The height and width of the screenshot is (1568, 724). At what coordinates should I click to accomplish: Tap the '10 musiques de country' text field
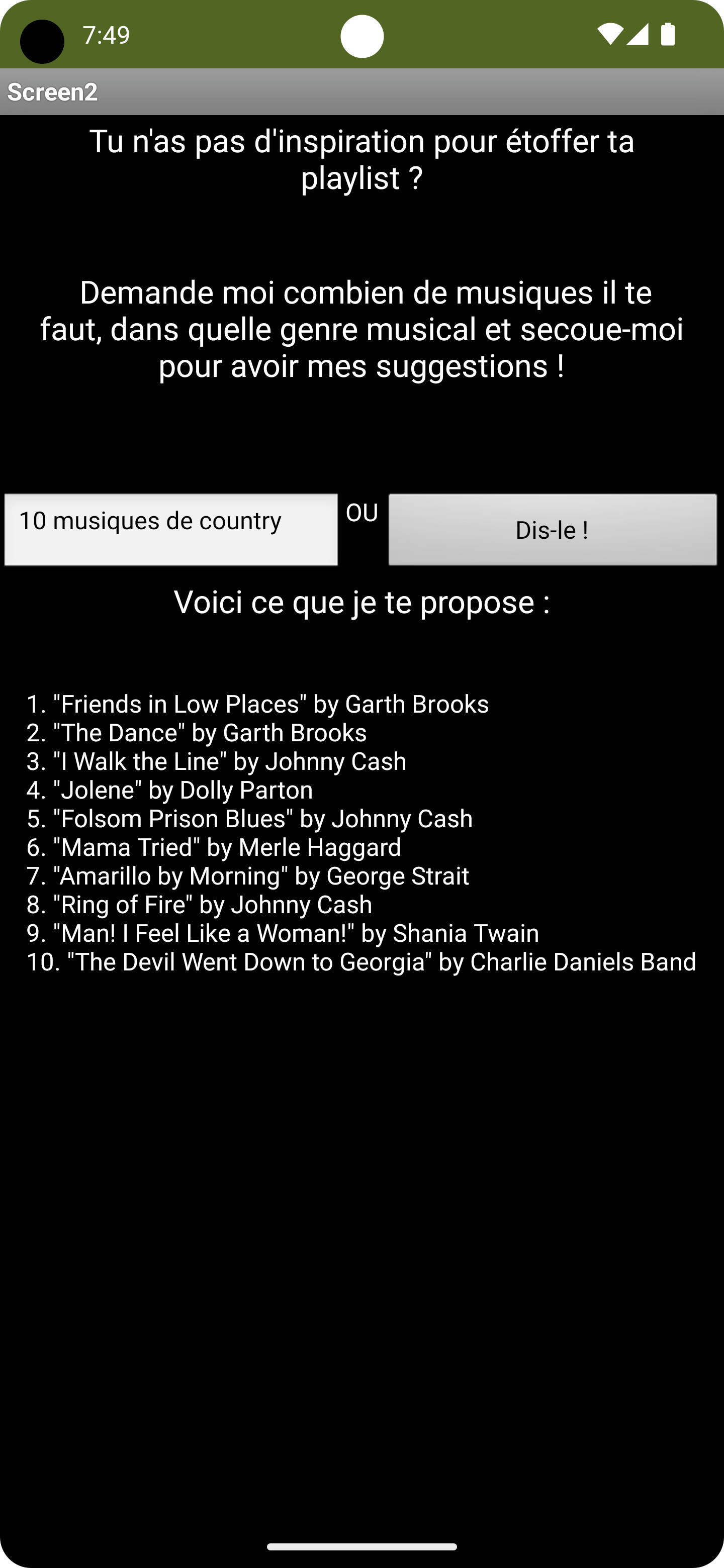(170, 529)
